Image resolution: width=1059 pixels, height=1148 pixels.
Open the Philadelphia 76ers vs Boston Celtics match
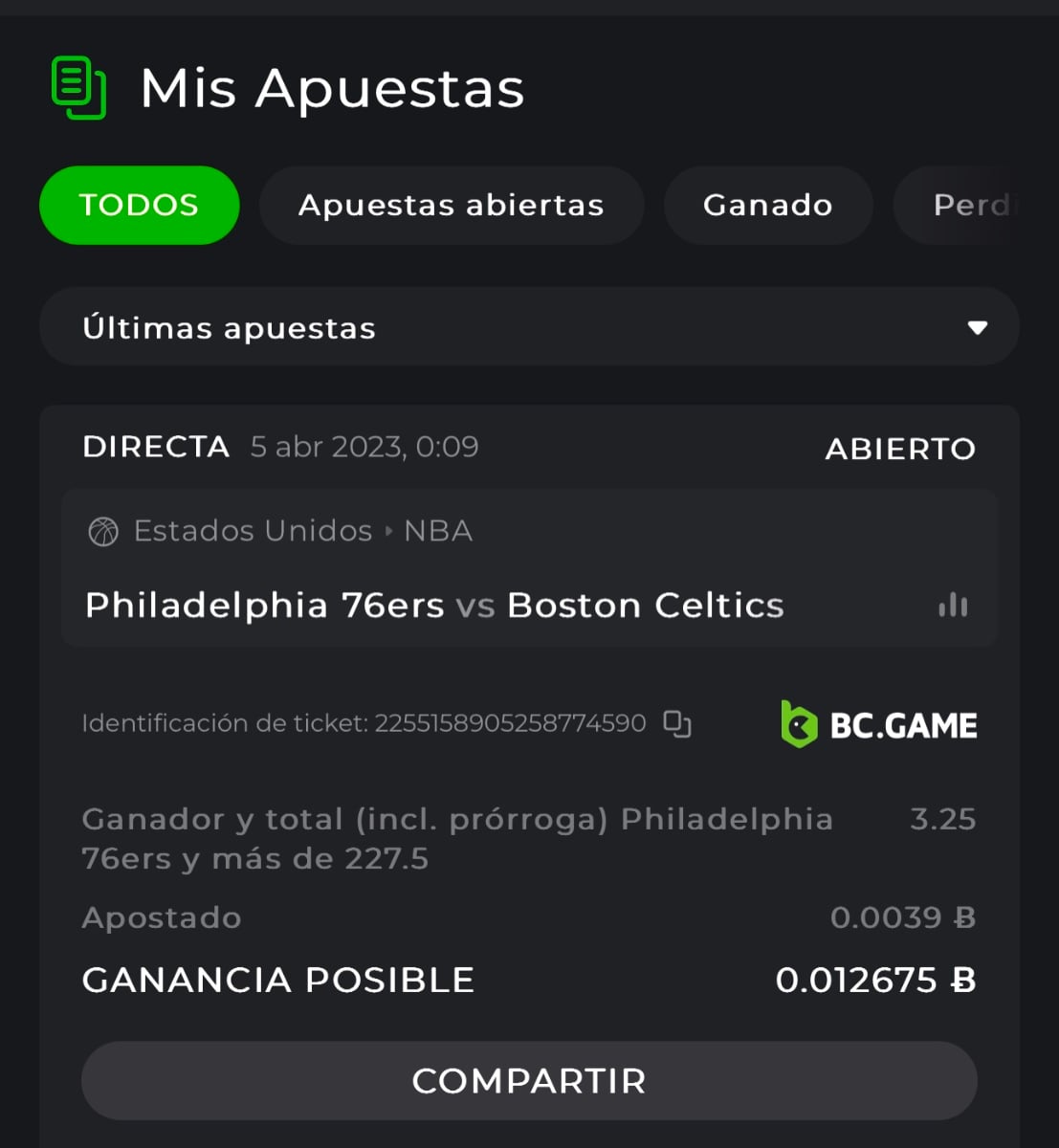click(x=434, y=606)
